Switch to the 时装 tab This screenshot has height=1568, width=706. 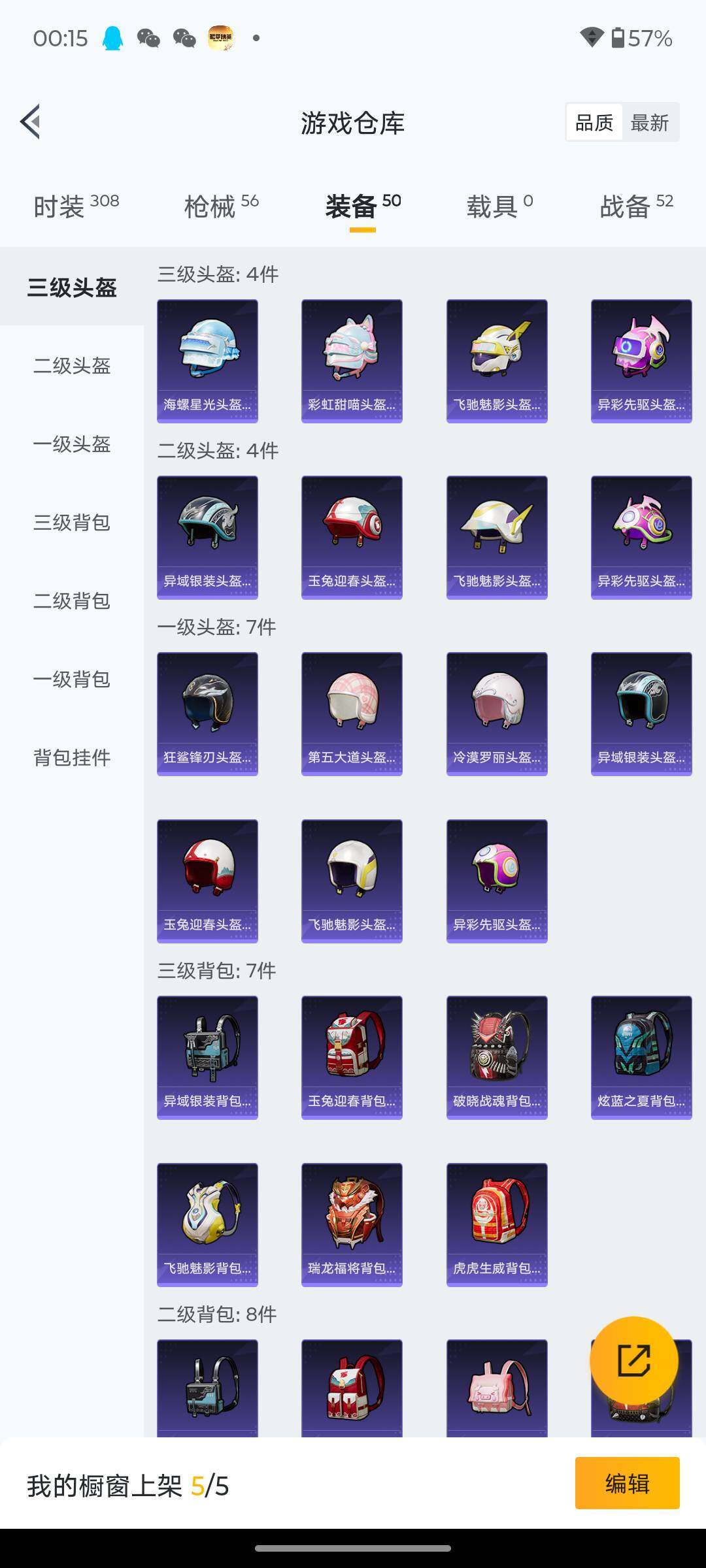pos(76,206)
